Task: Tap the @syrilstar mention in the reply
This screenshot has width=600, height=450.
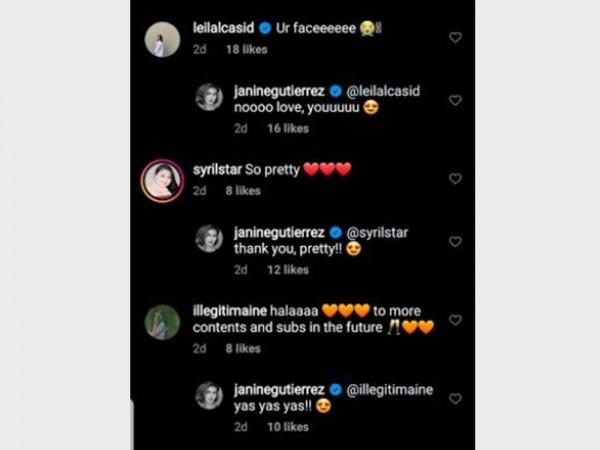Action: [x=378, y=232]
